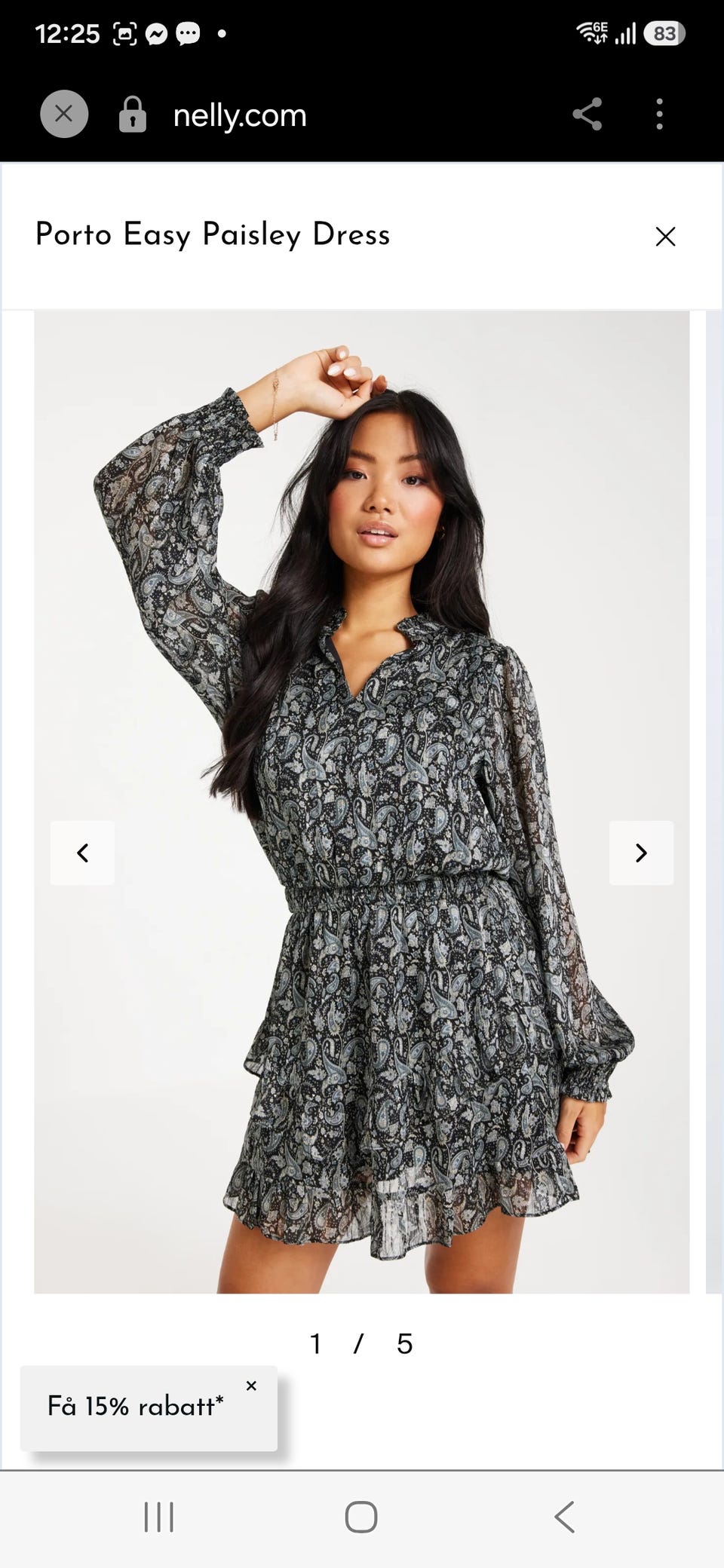Close the Porto Easy Paisley Dress gallery
The height and width of the screenshot is (1568, 724).
665,237
